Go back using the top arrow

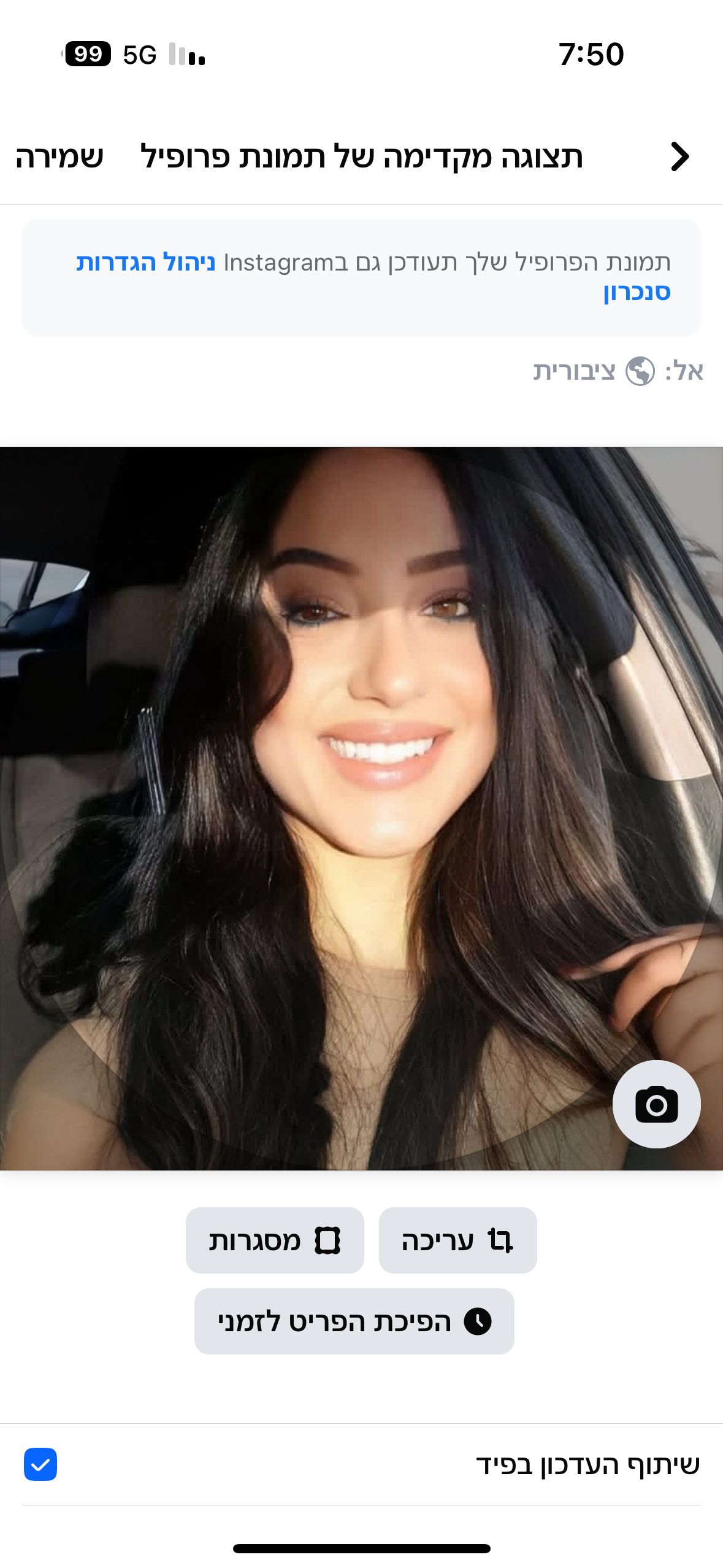(679, 156)
